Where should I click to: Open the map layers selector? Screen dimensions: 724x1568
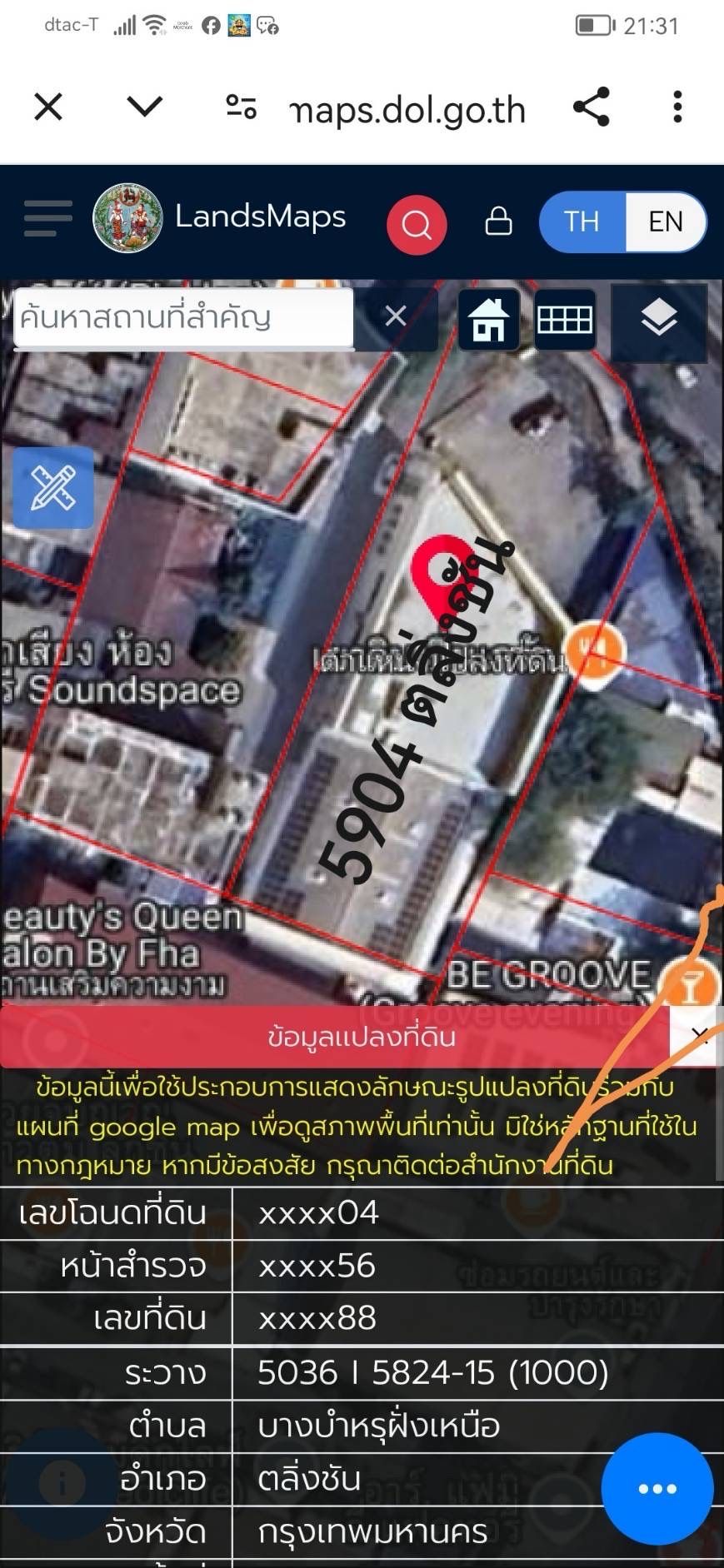[659, 319]
